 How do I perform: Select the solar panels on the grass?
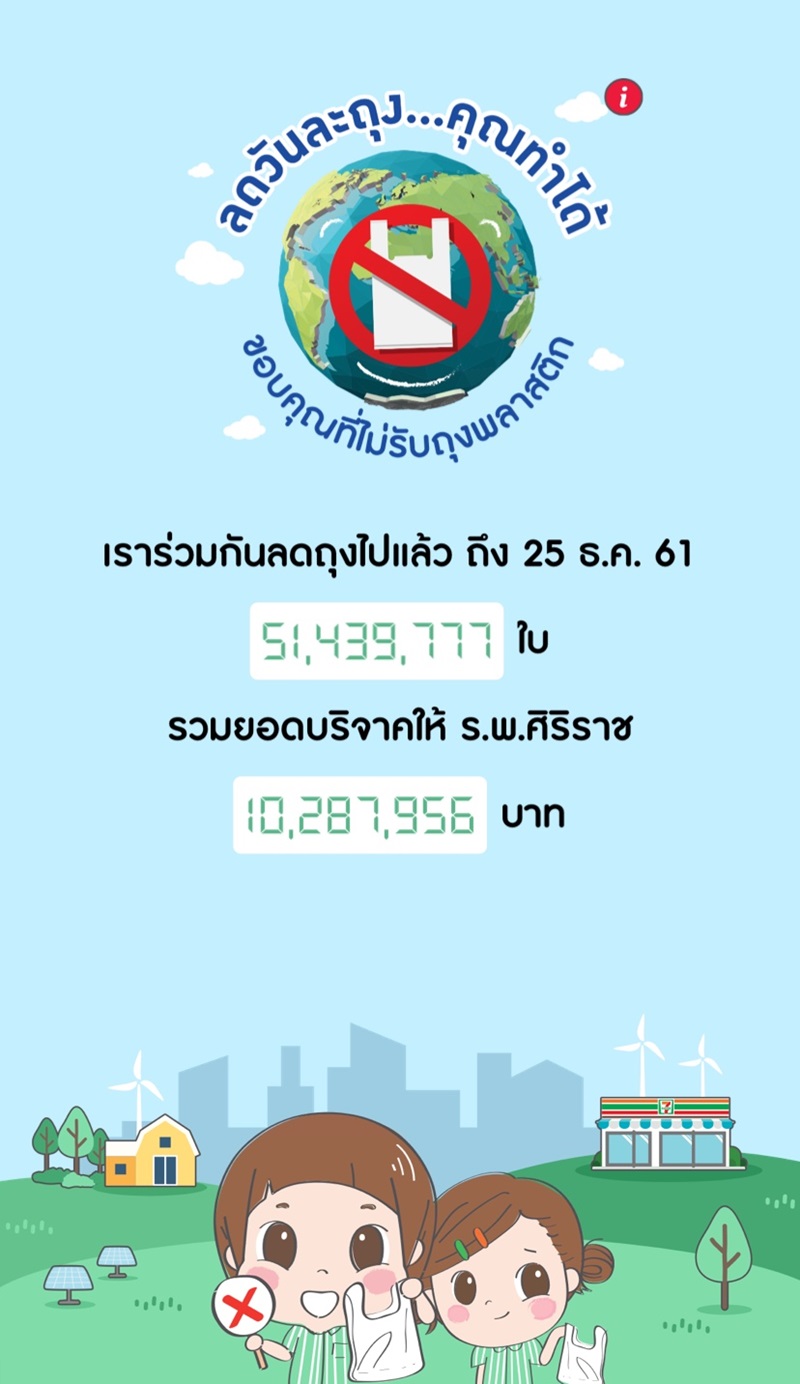(x=70, y=1278)
